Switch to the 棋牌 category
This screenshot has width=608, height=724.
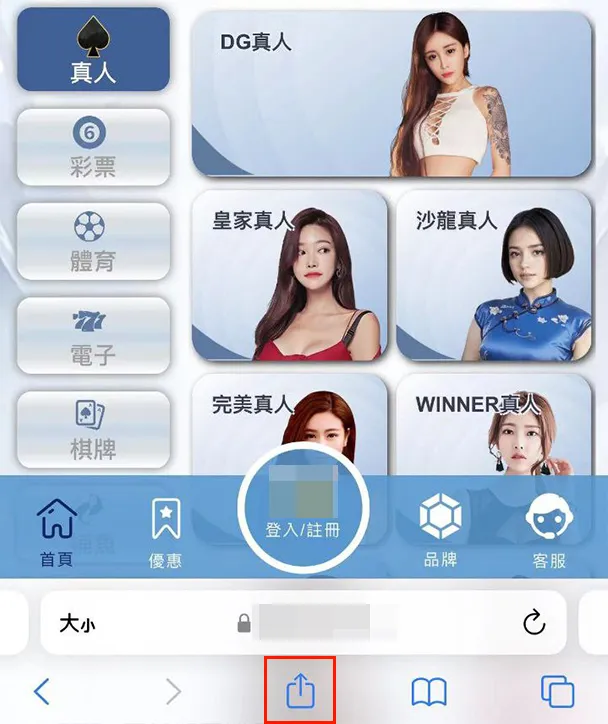click(93, 430)
